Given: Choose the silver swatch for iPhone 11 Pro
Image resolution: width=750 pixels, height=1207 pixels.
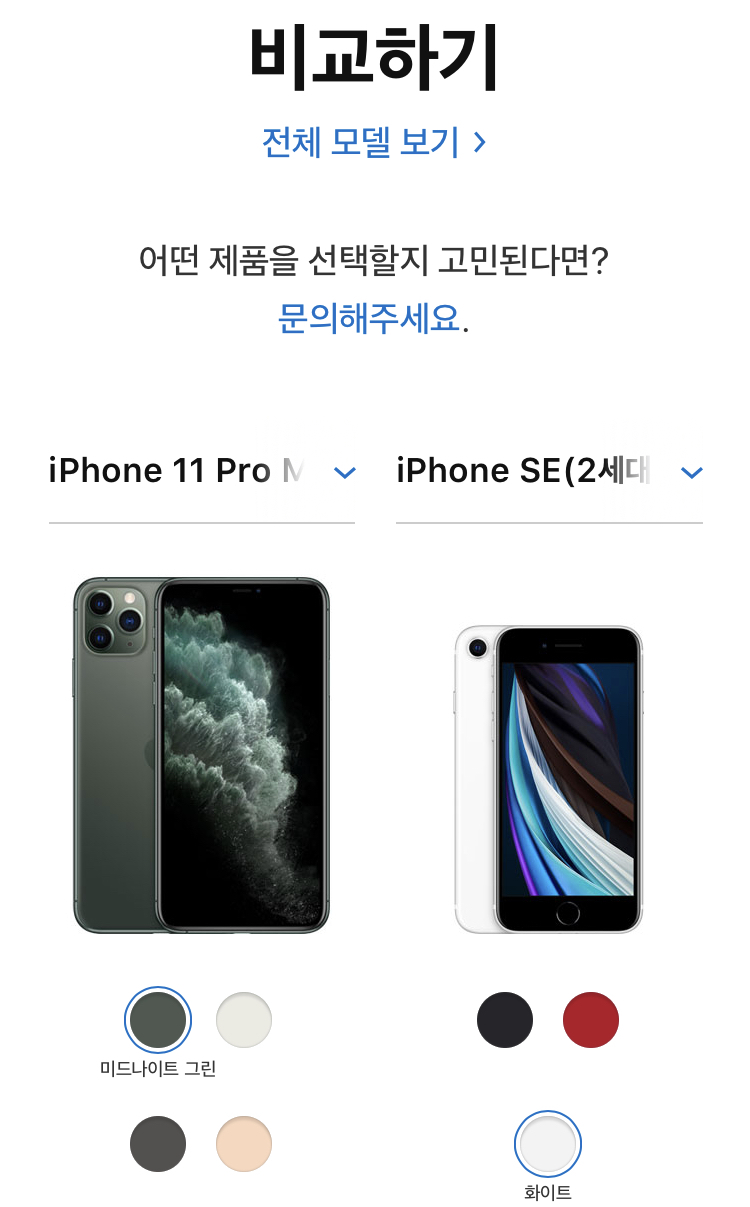Looking at the screenshot, I should click(x=244, y=1020).
